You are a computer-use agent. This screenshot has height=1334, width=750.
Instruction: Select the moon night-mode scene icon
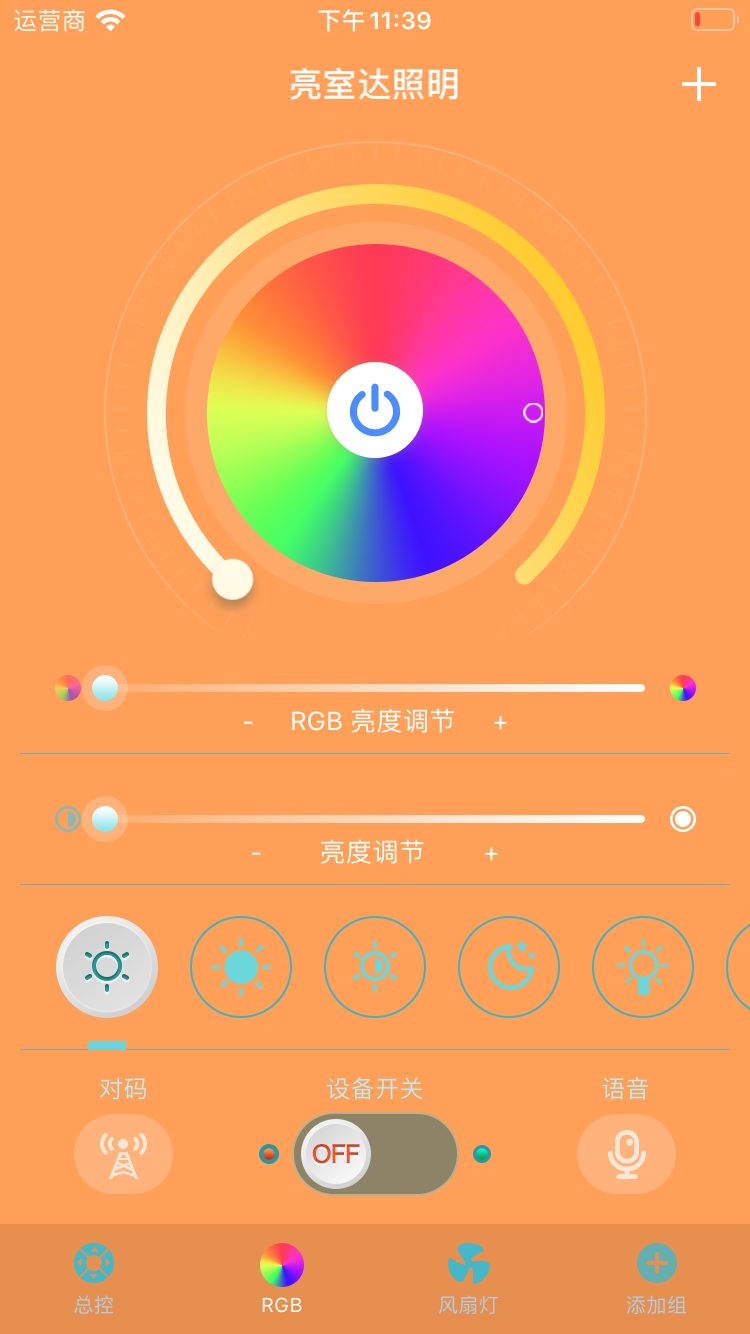tap(509, 967)
